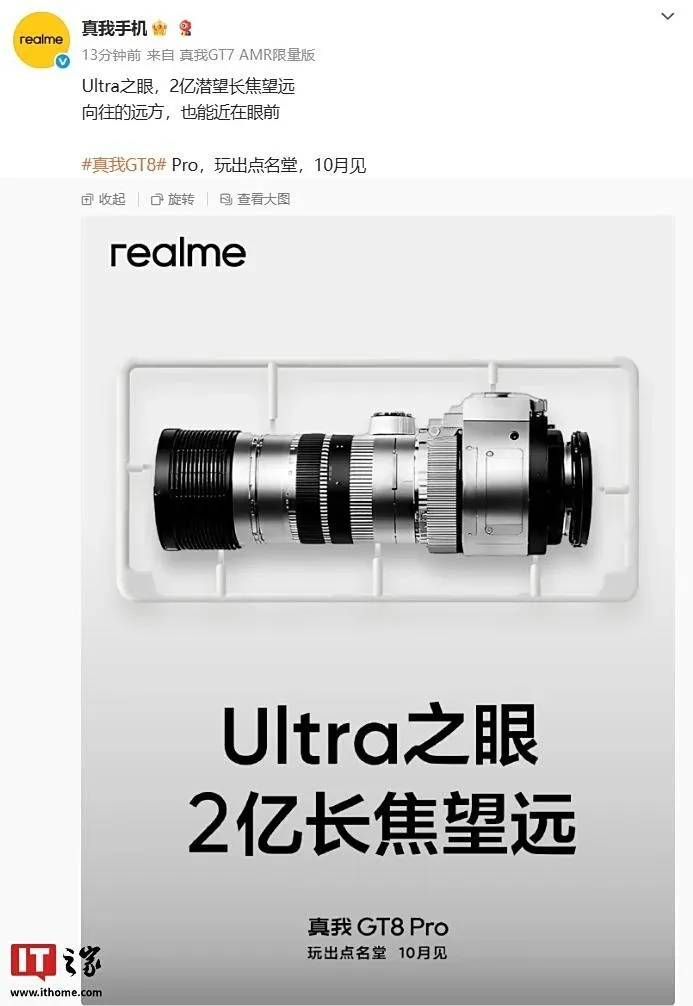The width and height of the screenshot is (693, 1006).
Task: Open the 真我手机 account name
Action: coord(114,29)
